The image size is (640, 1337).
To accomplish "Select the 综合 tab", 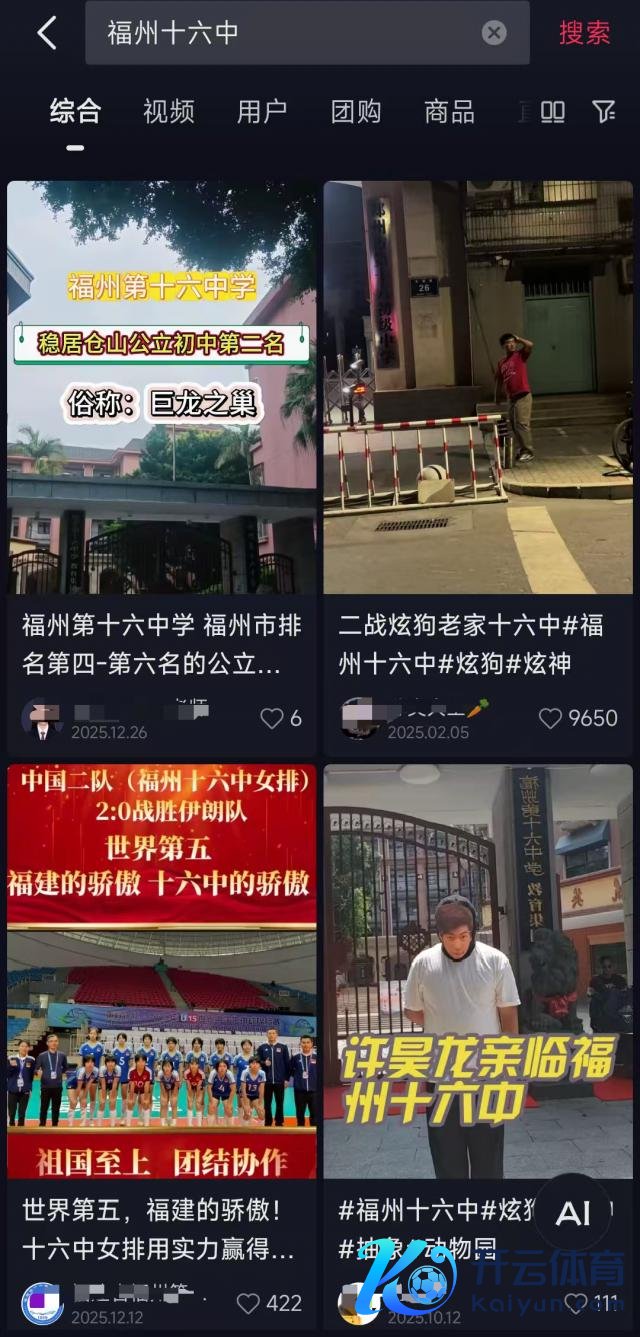I will [x=76, y=112].
